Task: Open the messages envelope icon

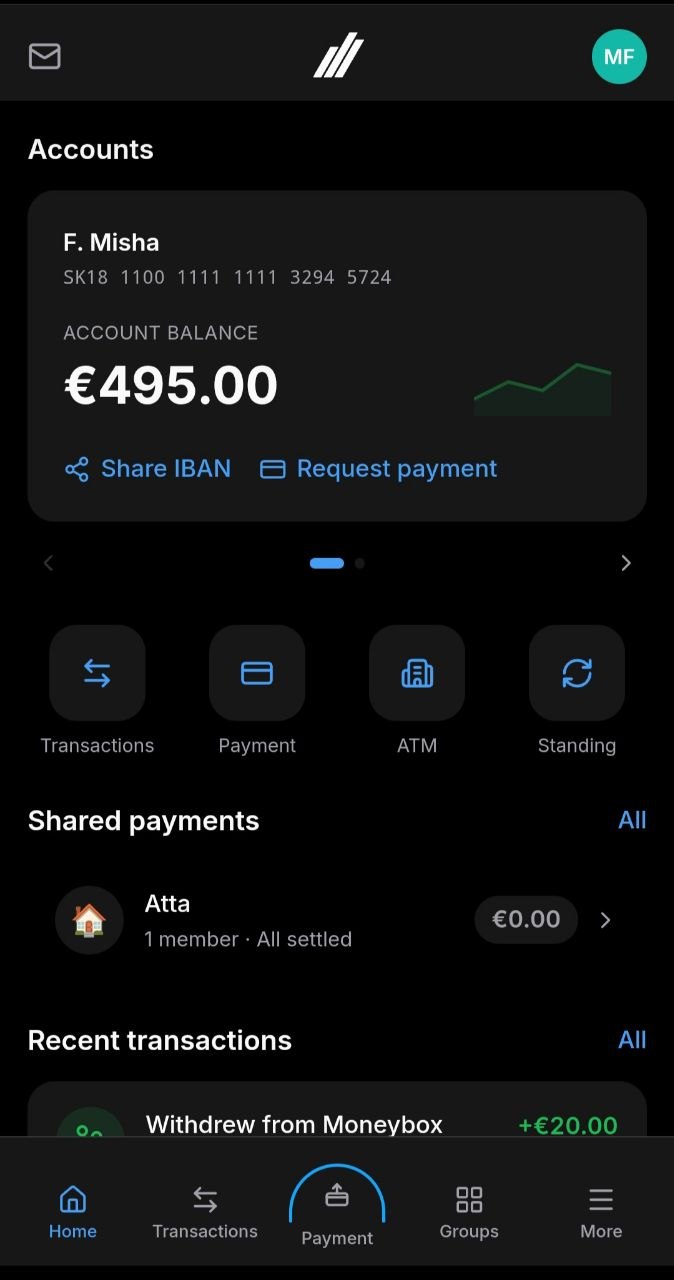Action: coord(45,57)
